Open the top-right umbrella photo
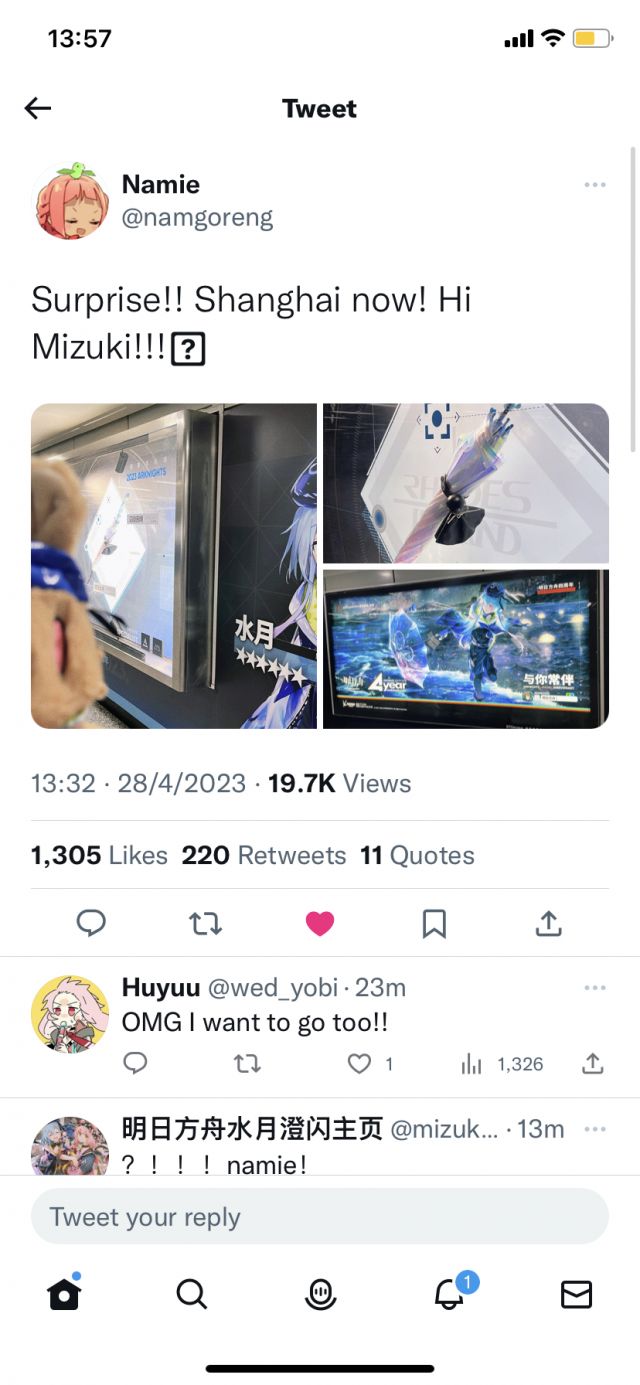Viewport: 640px width, 1385px height. tap(466, 483)
